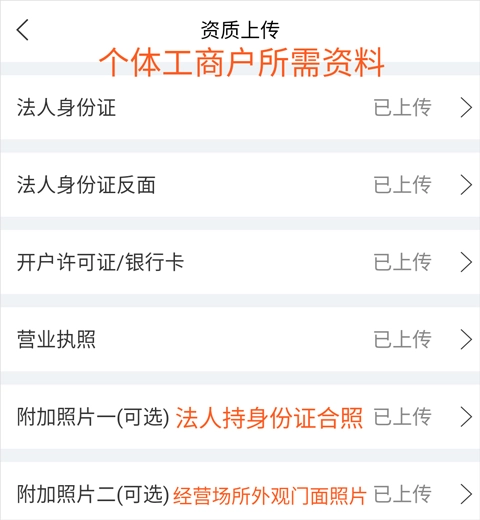Open 附加照片二(可选) row
Screen dimensions: 480x520
[x=240, y=491]
